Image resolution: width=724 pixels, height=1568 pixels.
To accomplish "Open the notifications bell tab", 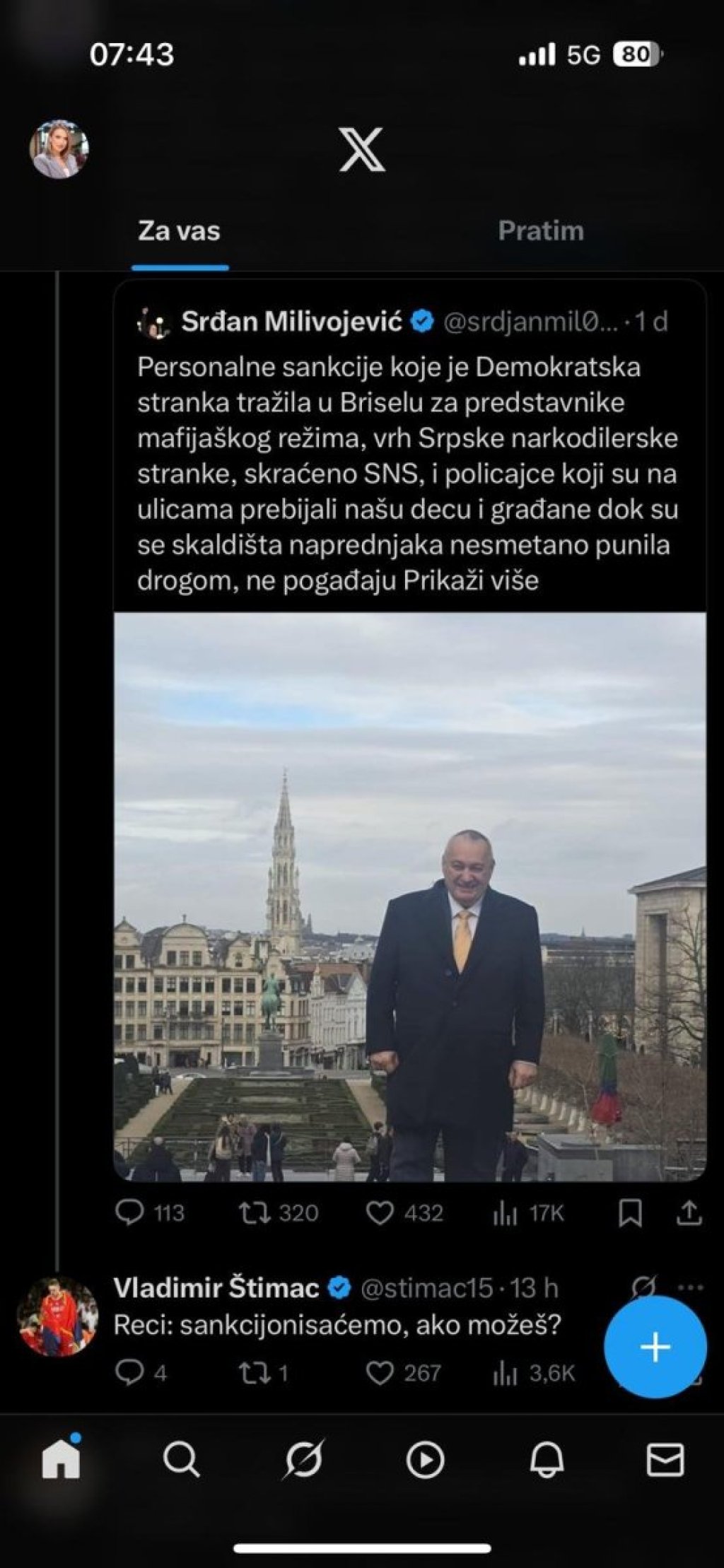I will pos(547,1459).
